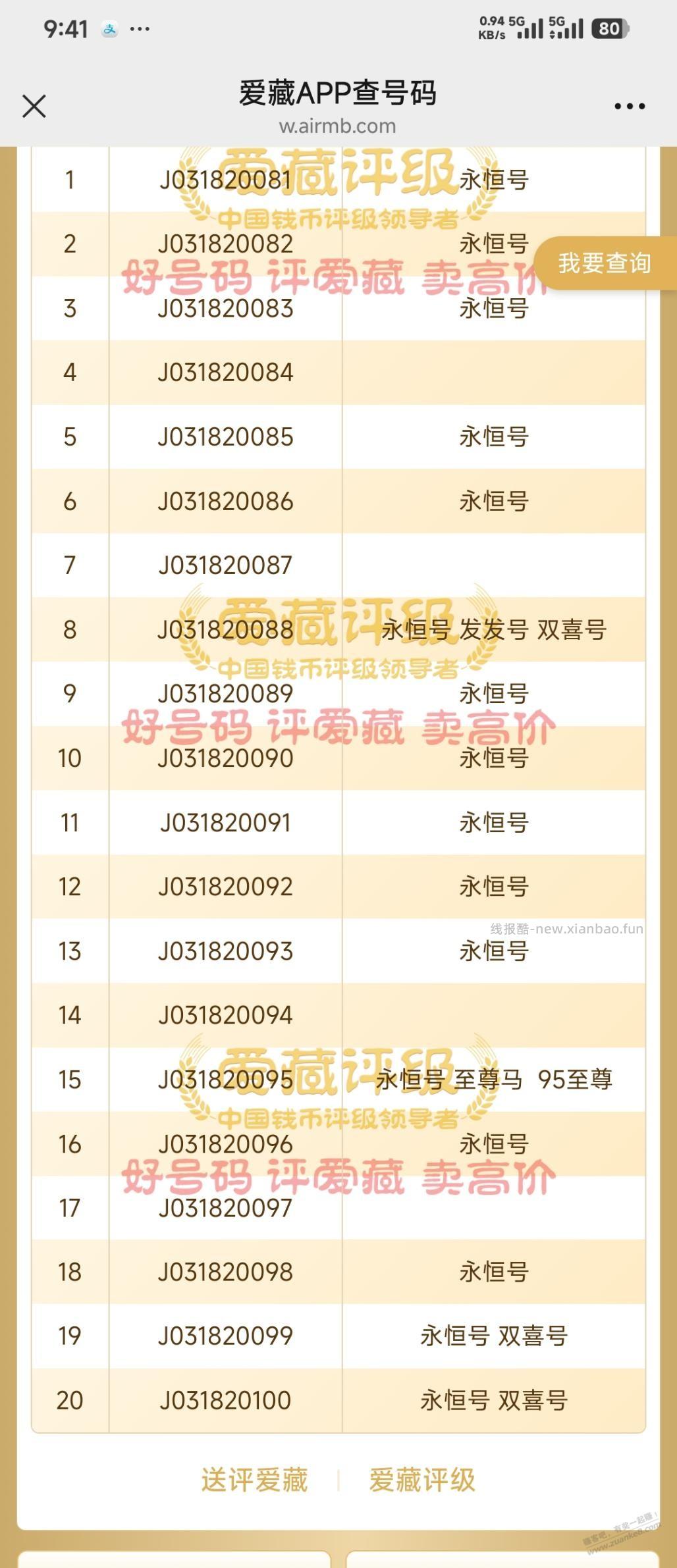This screenshot has height=1568, width=677.
Task: Close the 爱藏APP查号码 web page
Action: coord(34,106)
